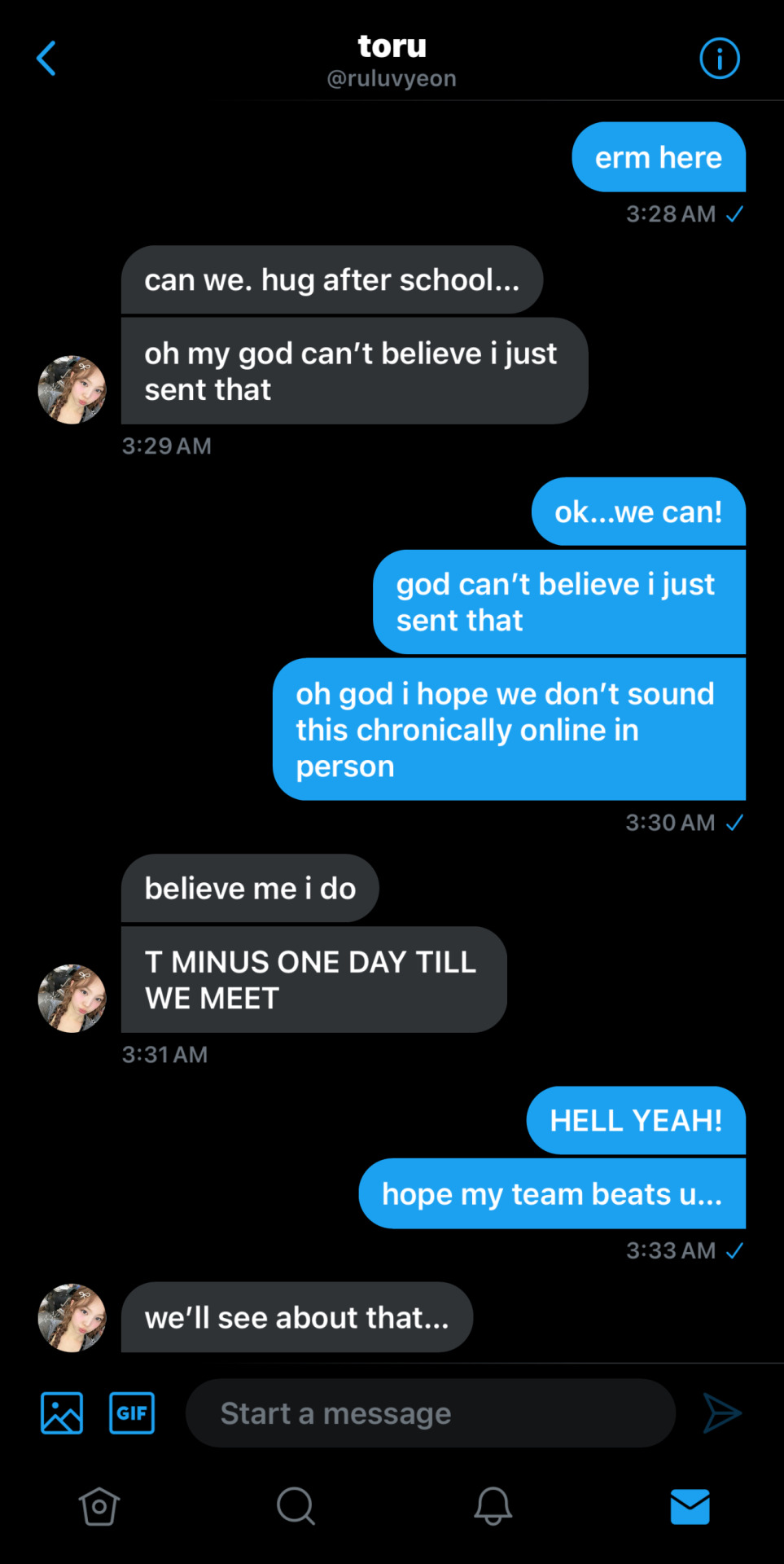Focus the Start a message field
This screenshot has width=784, height=1564.
[430, 1413]
